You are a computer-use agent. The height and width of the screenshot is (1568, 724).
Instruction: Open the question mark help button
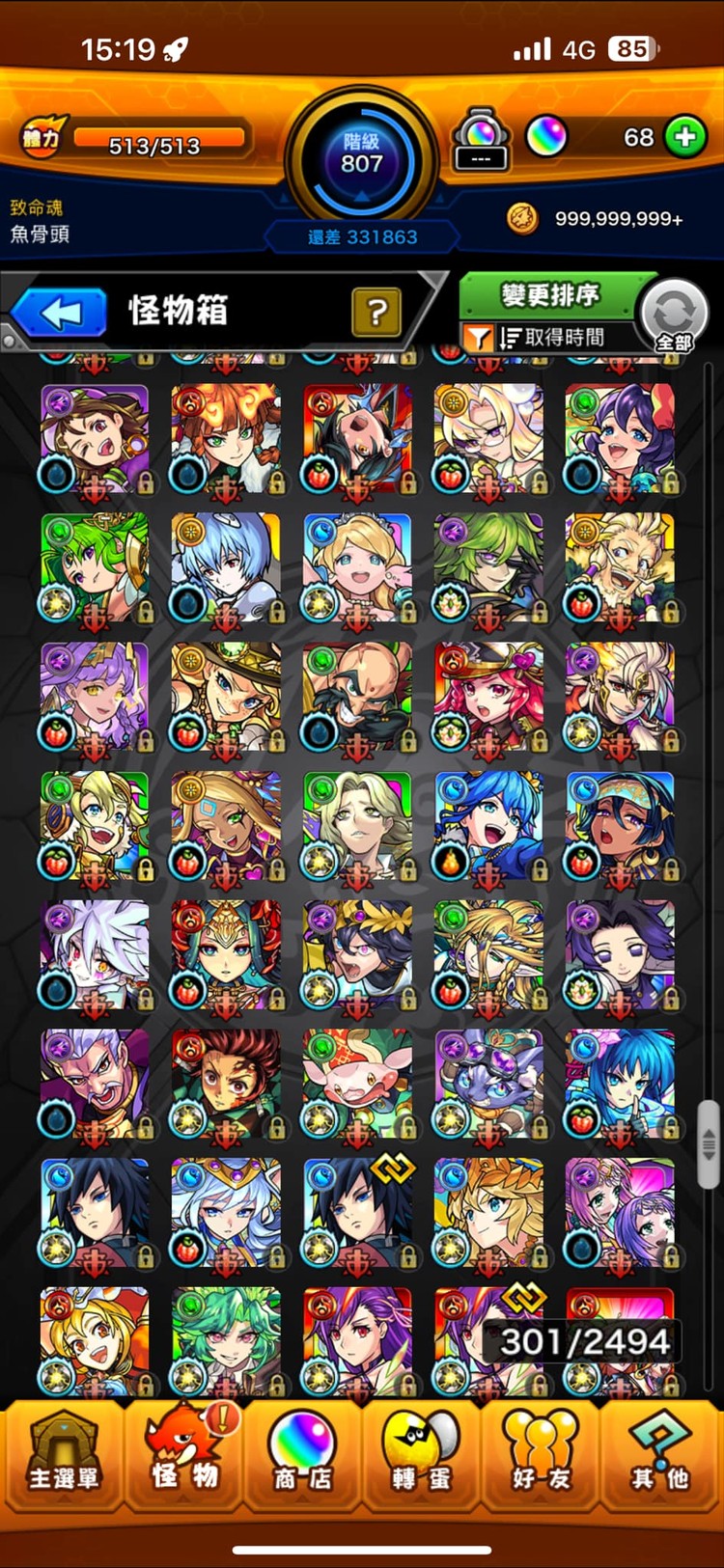tap(376, 312)
